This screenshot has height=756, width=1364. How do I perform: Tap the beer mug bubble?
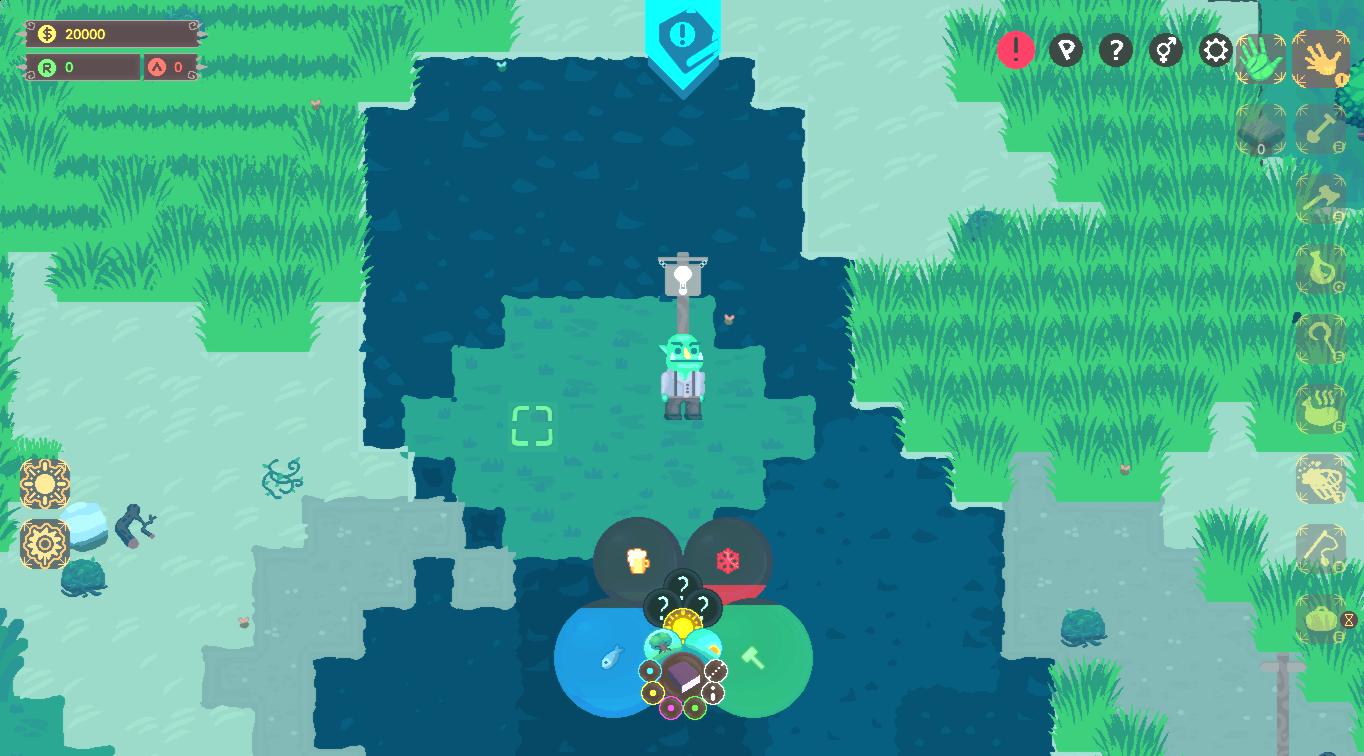point(636,560)
